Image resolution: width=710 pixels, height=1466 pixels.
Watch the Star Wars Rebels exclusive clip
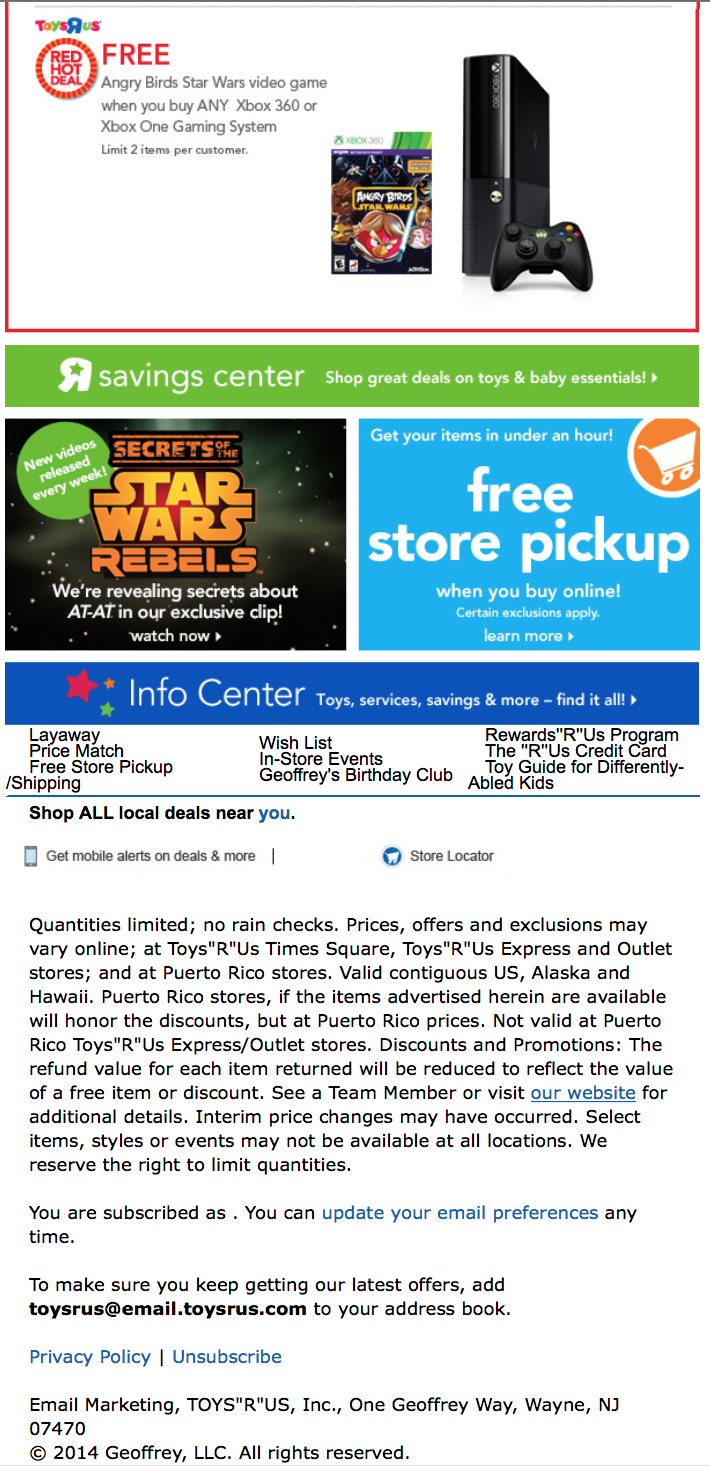pos(176,534)
